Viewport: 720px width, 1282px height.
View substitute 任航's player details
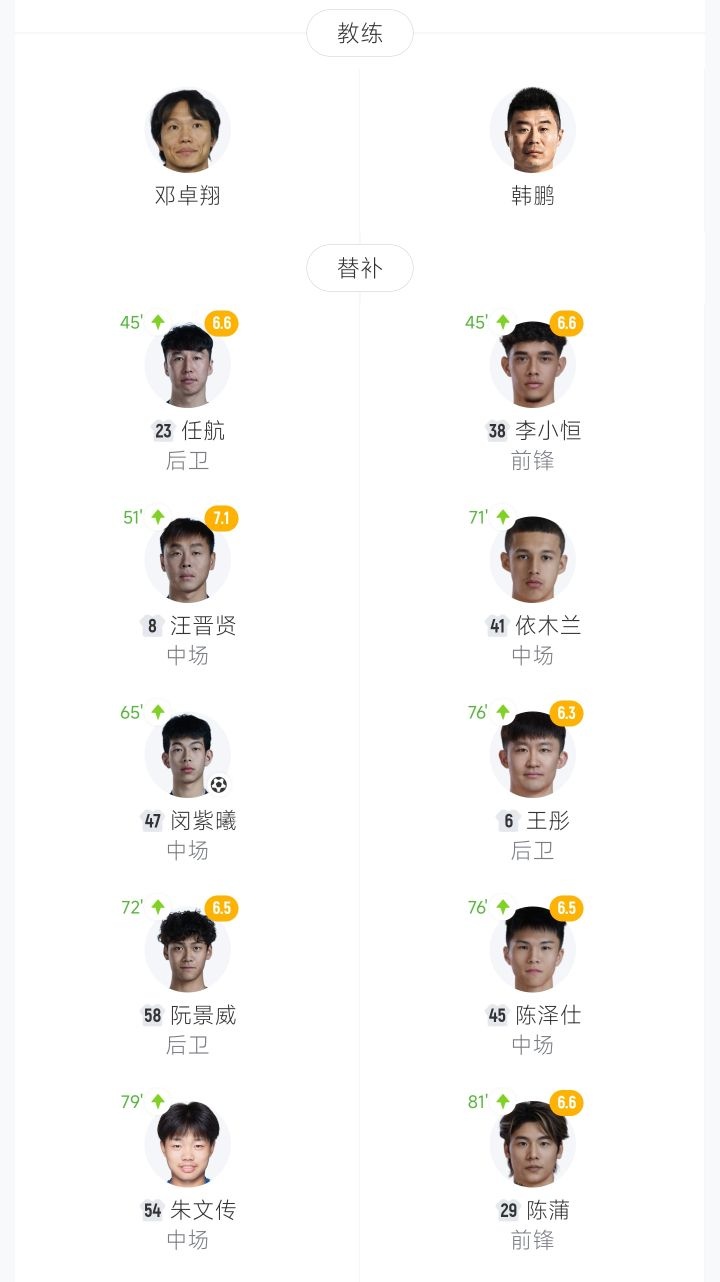(x=187, y=365)
